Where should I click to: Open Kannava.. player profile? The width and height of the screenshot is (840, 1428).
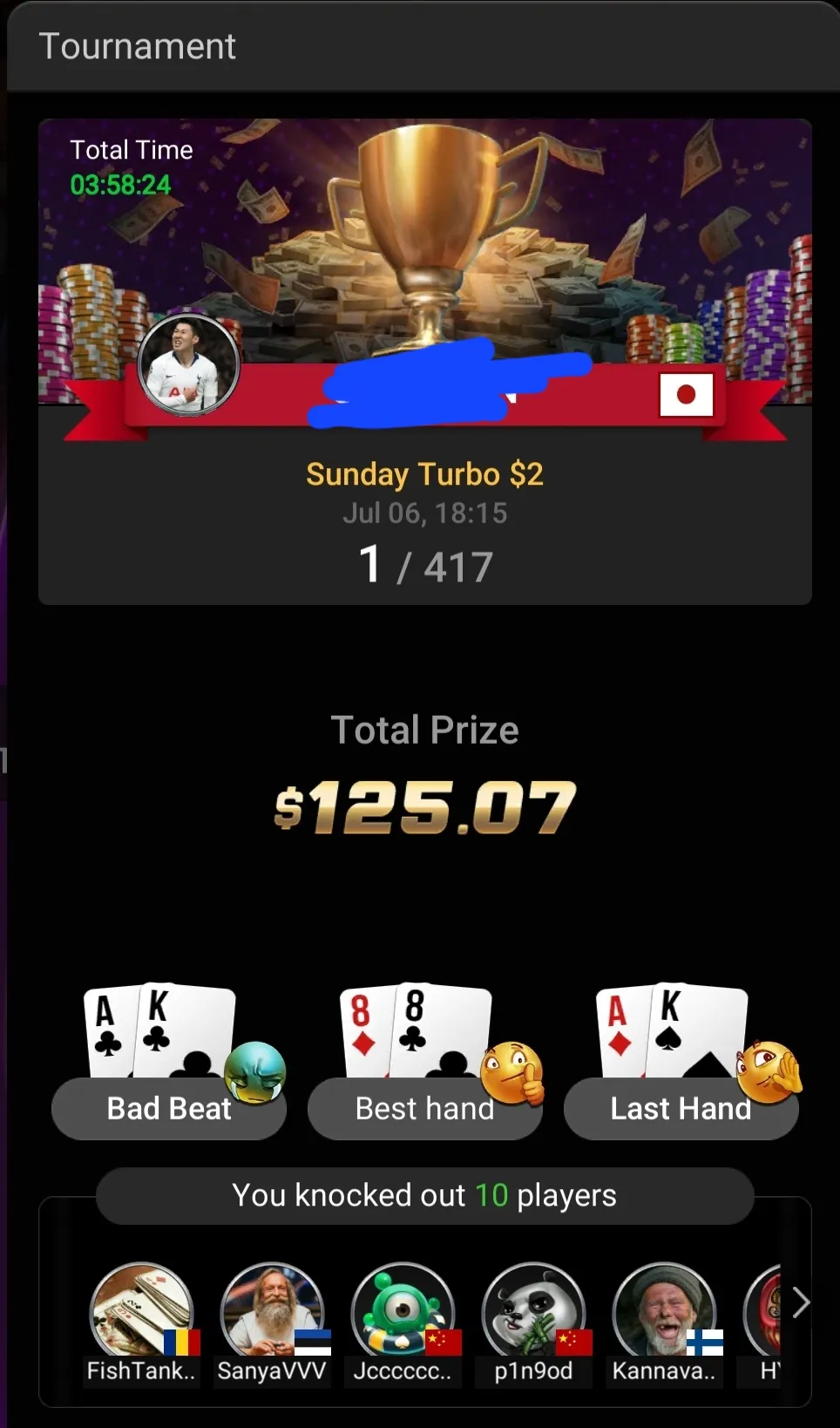point(664,1312)
